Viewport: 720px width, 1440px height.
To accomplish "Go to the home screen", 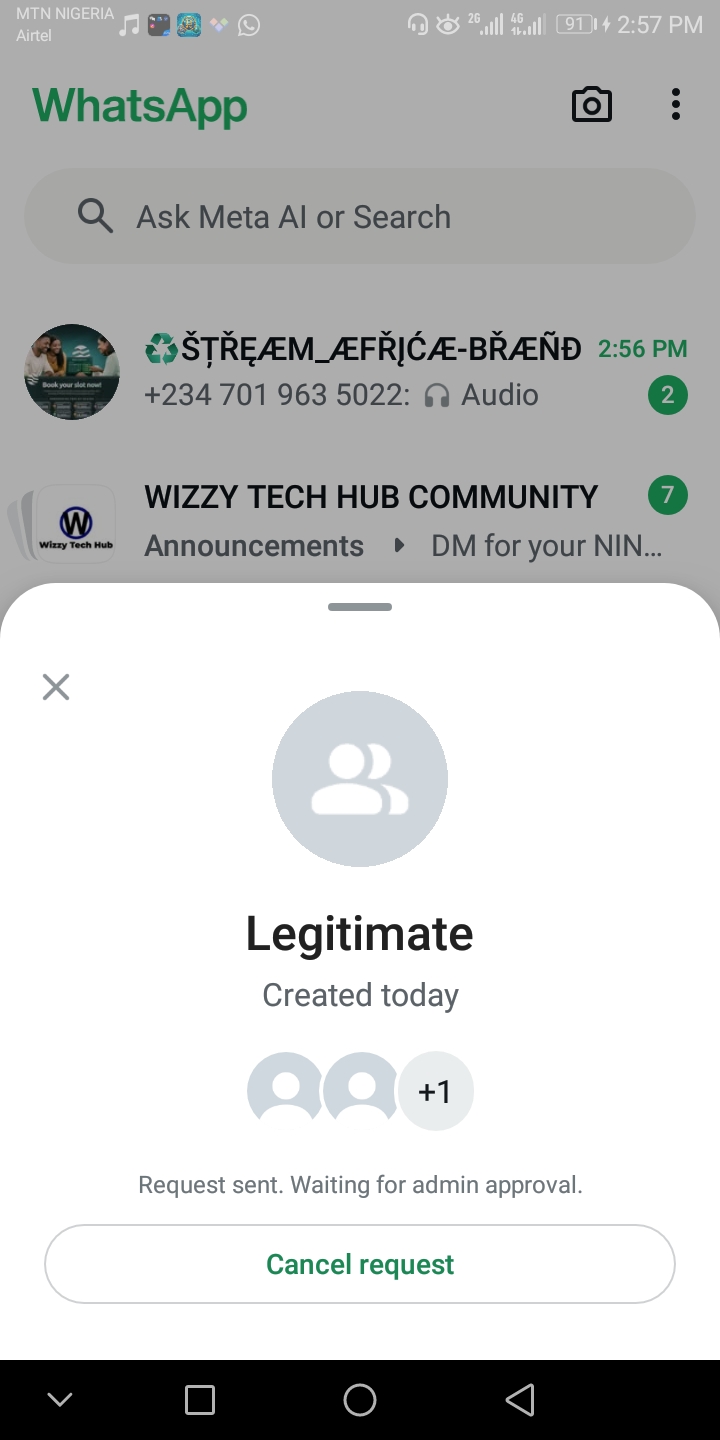I will tap(360, 1400).
